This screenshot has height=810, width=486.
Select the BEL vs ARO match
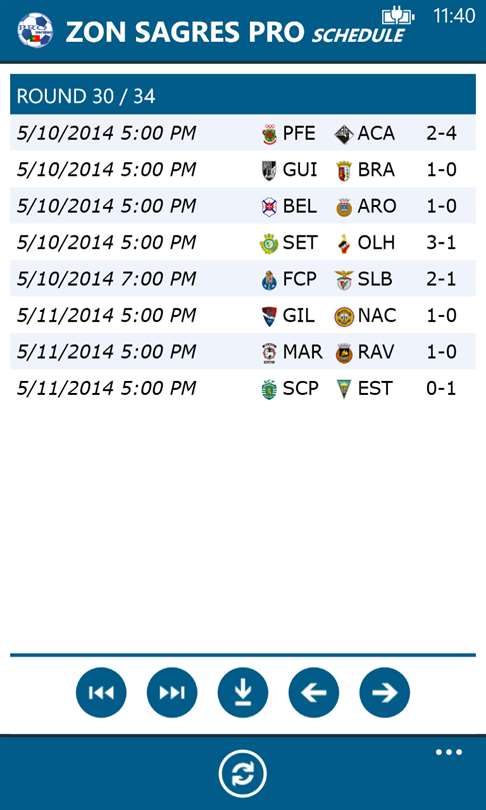(x=243, y=206)
